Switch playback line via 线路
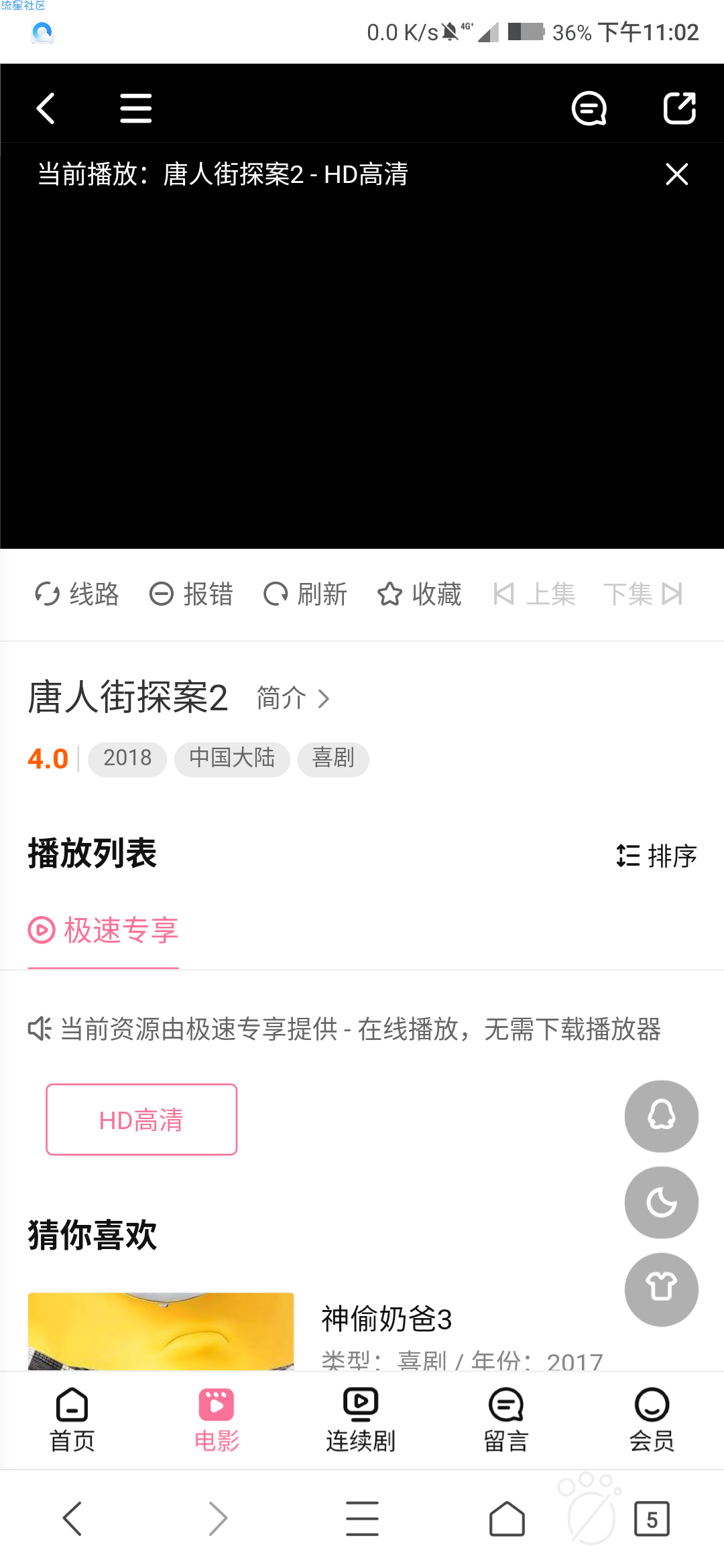Image resolution: width=724 pixels, height=1568 pixels. tap(77, 594)
